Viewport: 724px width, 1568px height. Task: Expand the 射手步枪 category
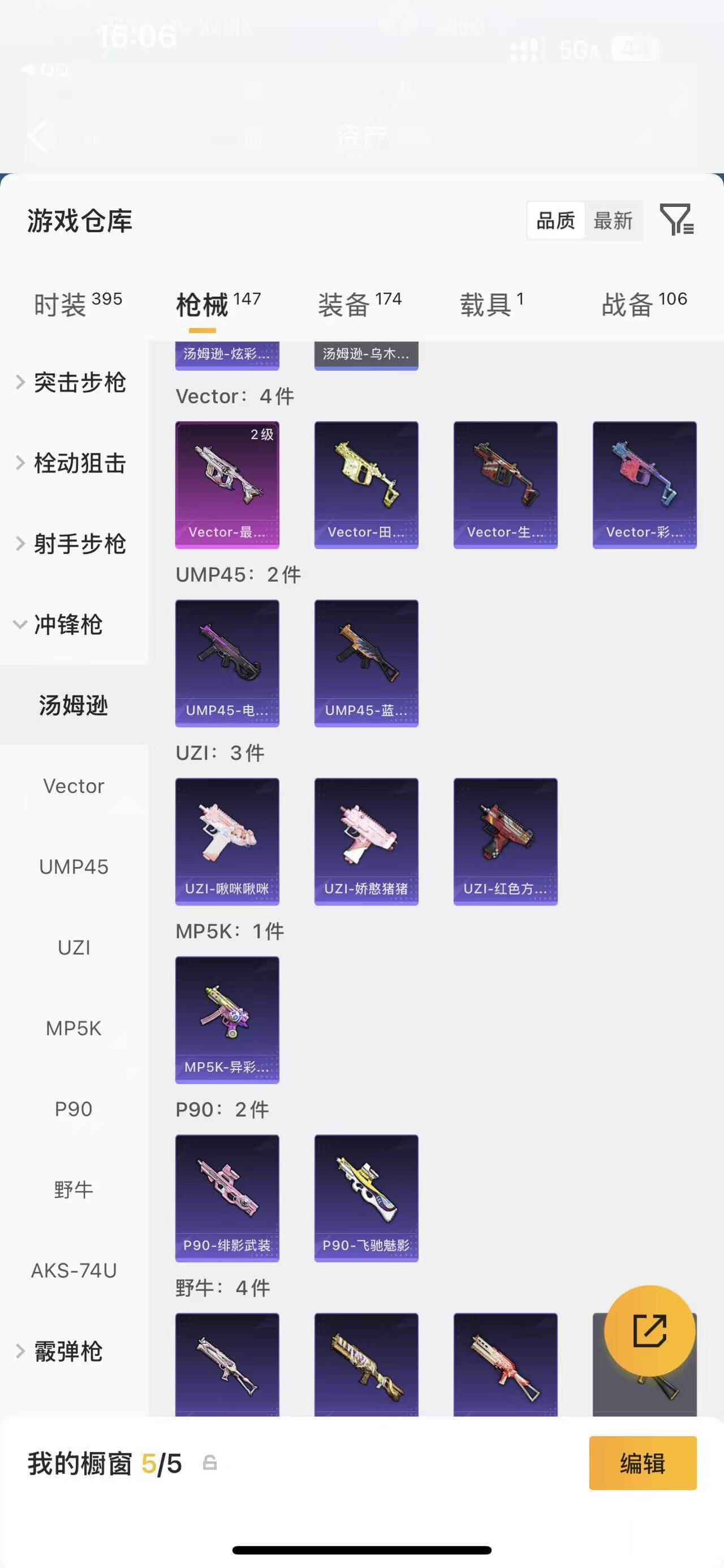pos(73,544)
